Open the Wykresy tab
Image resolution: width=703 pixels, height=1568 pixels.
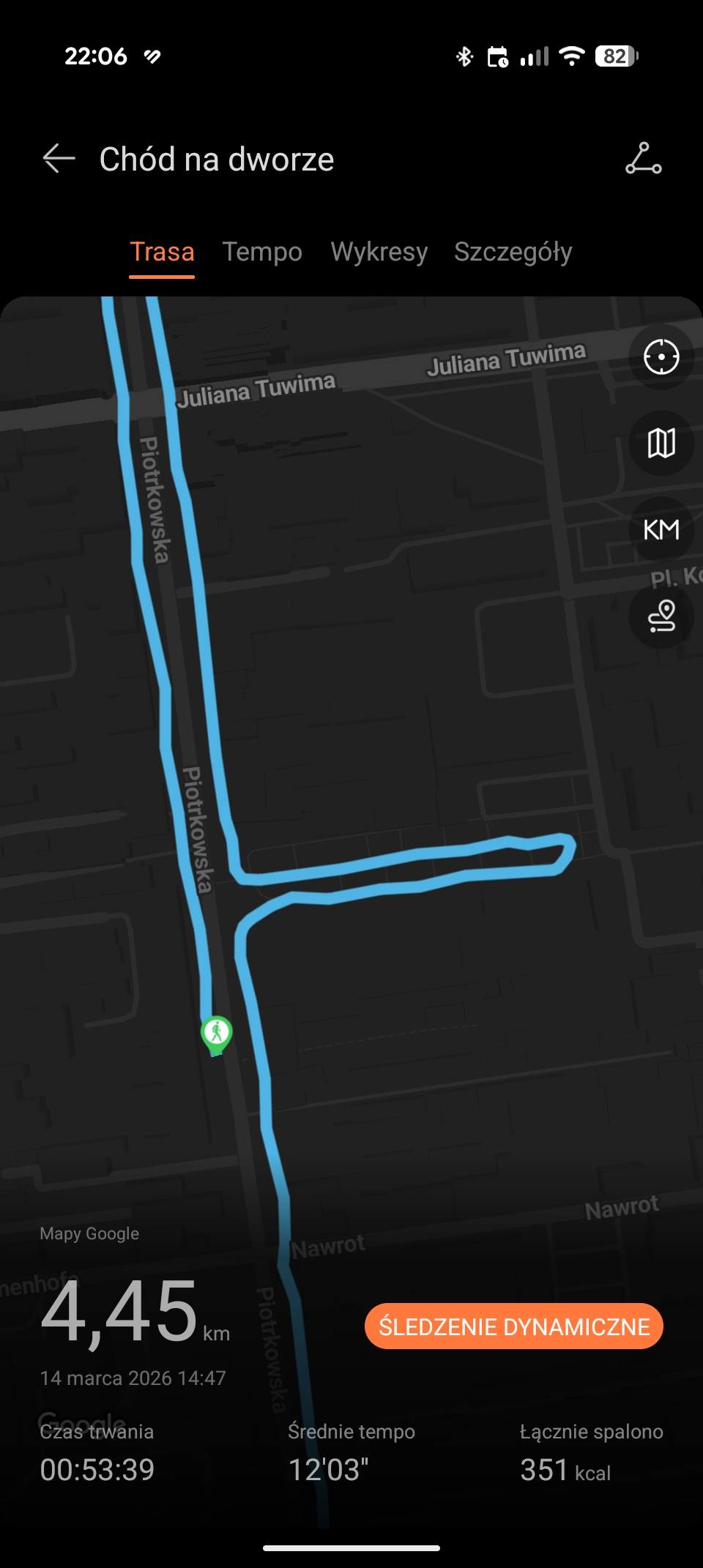pos(379,252)
